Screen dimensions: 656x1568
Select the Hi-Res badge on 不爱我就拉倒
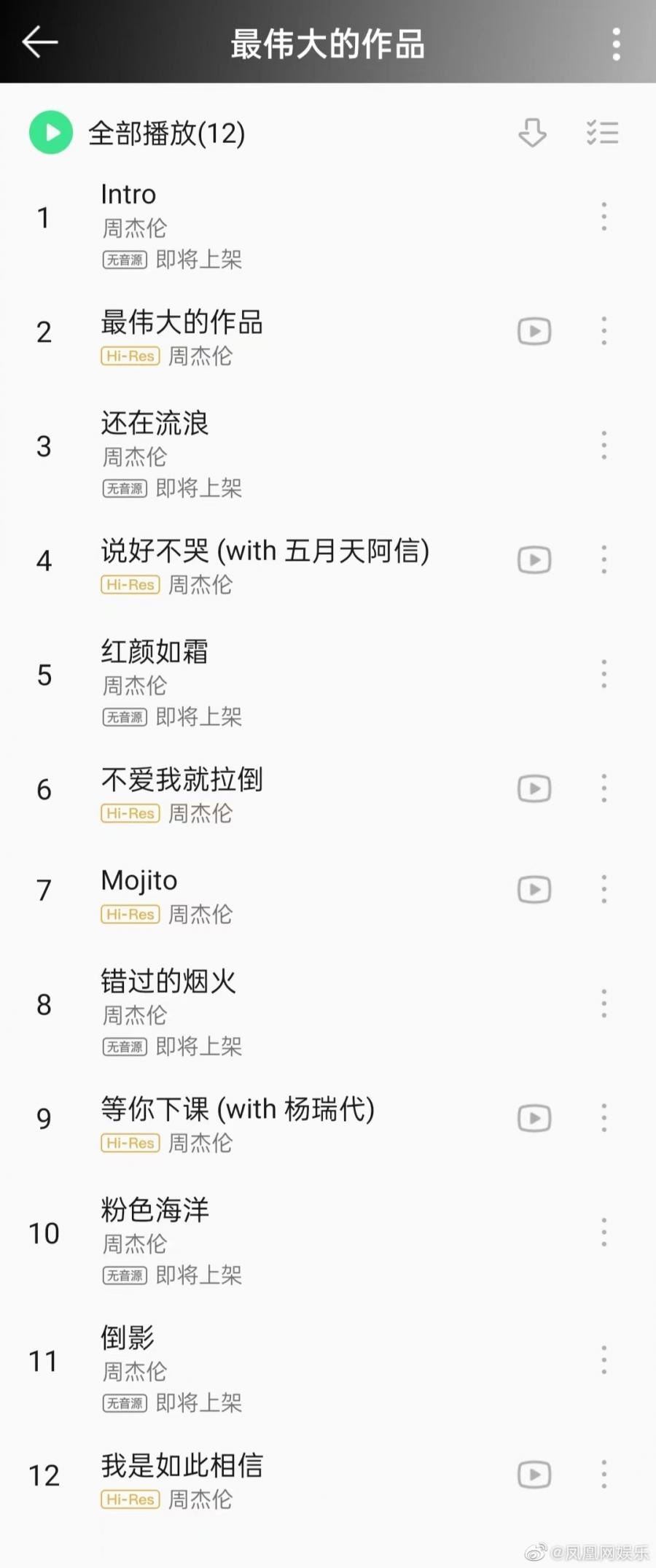coord(129,813)
